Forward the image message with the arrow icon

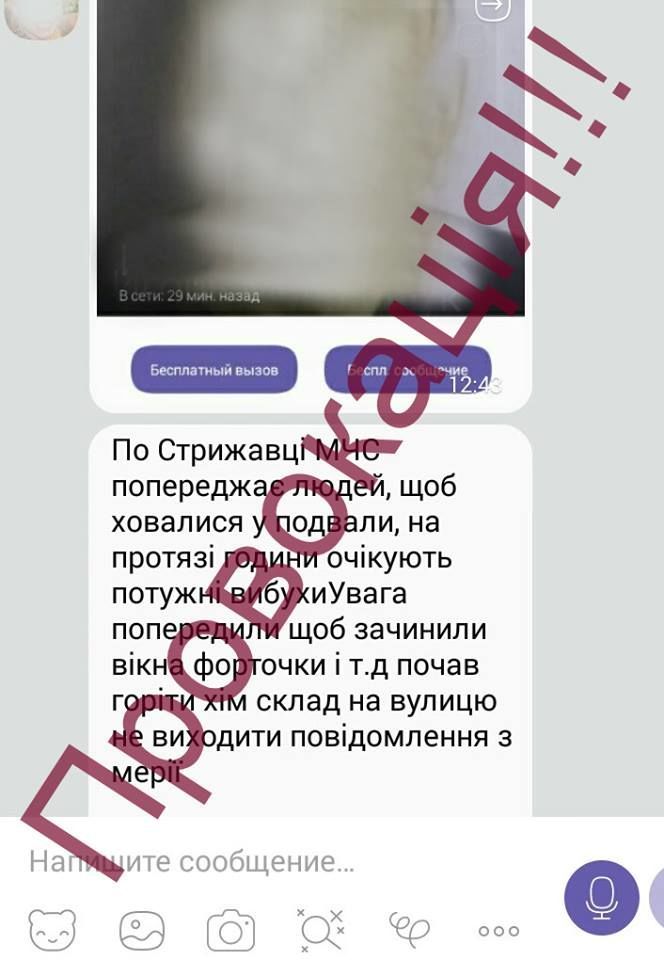(x=493, y=8)
